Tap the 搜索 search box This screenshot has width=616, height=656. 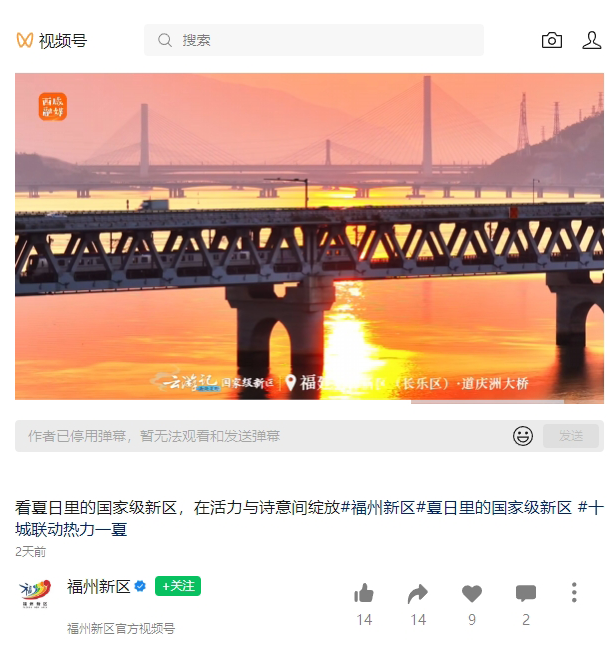(314, 40)
